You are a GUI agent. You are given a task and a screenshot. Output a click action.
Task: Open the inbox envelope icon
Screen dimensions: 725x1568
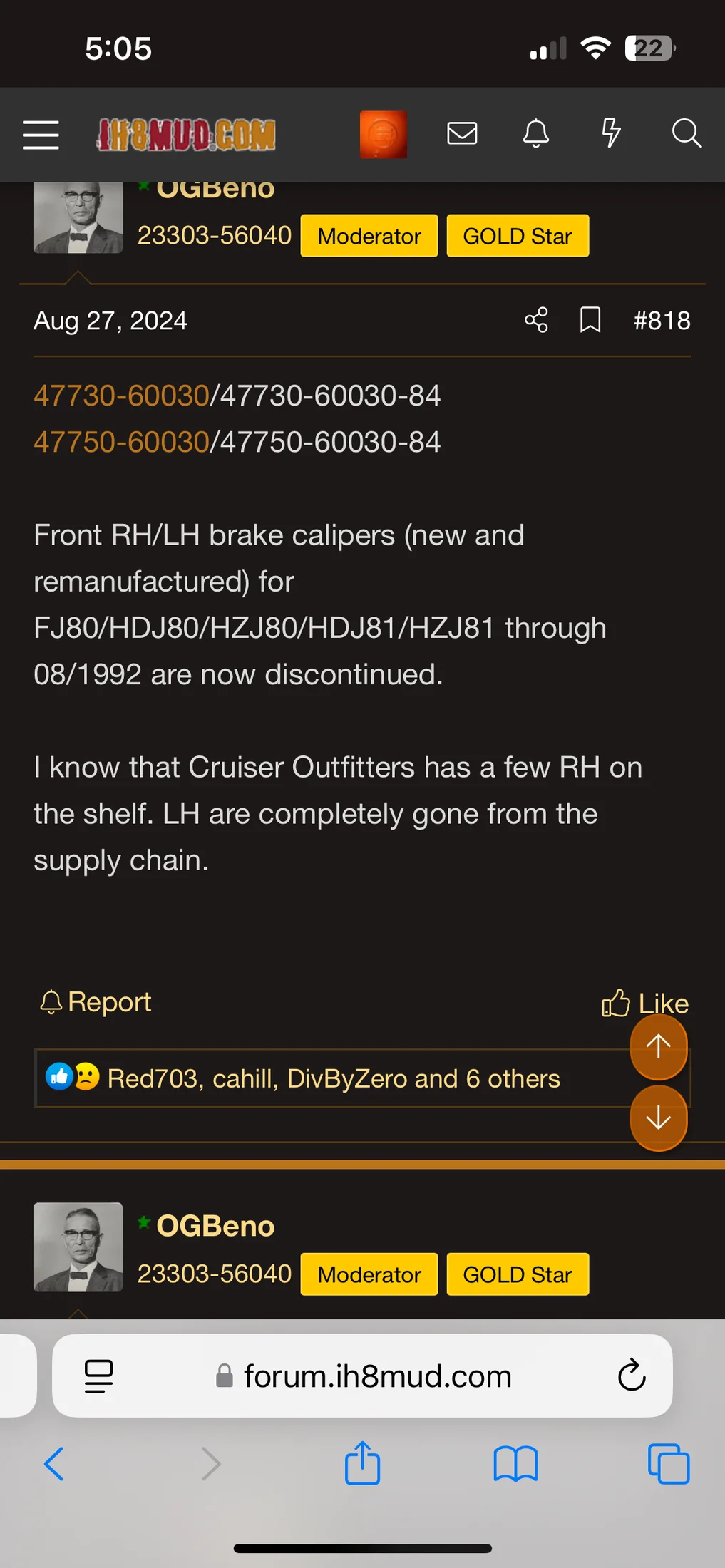click(x=462, y=133)
